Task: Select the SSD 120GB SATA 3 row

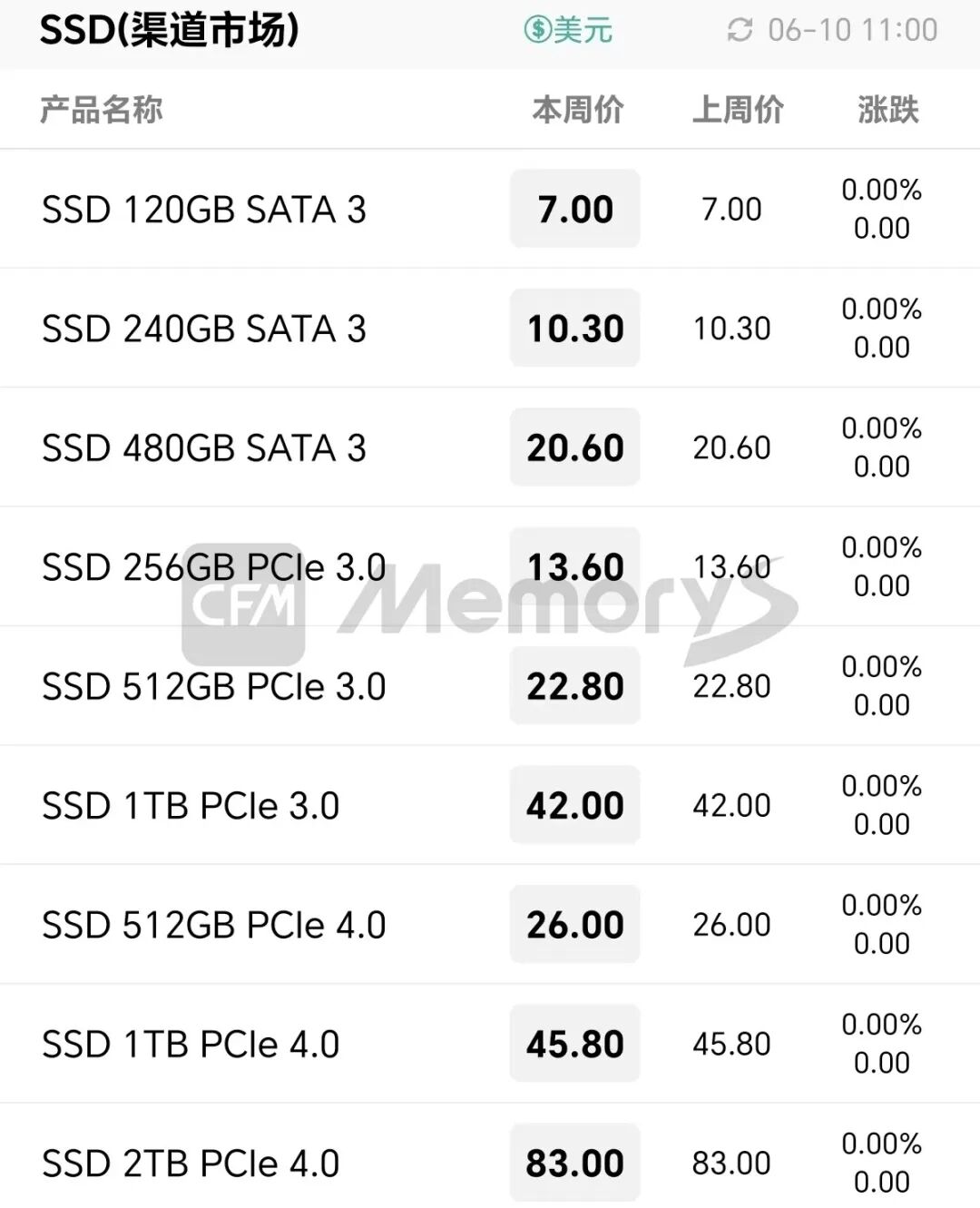Action: pyautogui.click(x=204, y=209)
